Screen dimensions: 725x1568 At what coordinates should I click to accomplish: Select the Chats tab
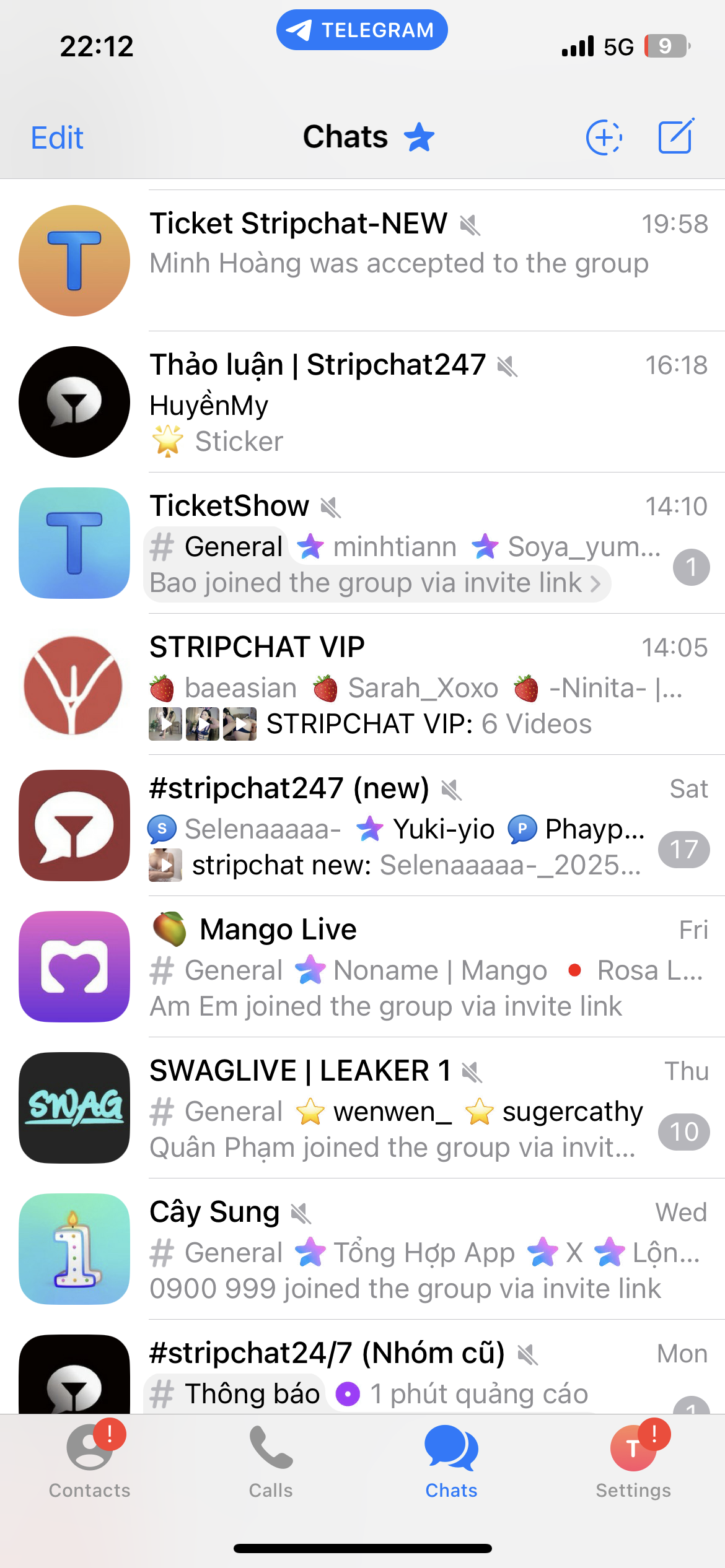click(x=452, y=1461)
